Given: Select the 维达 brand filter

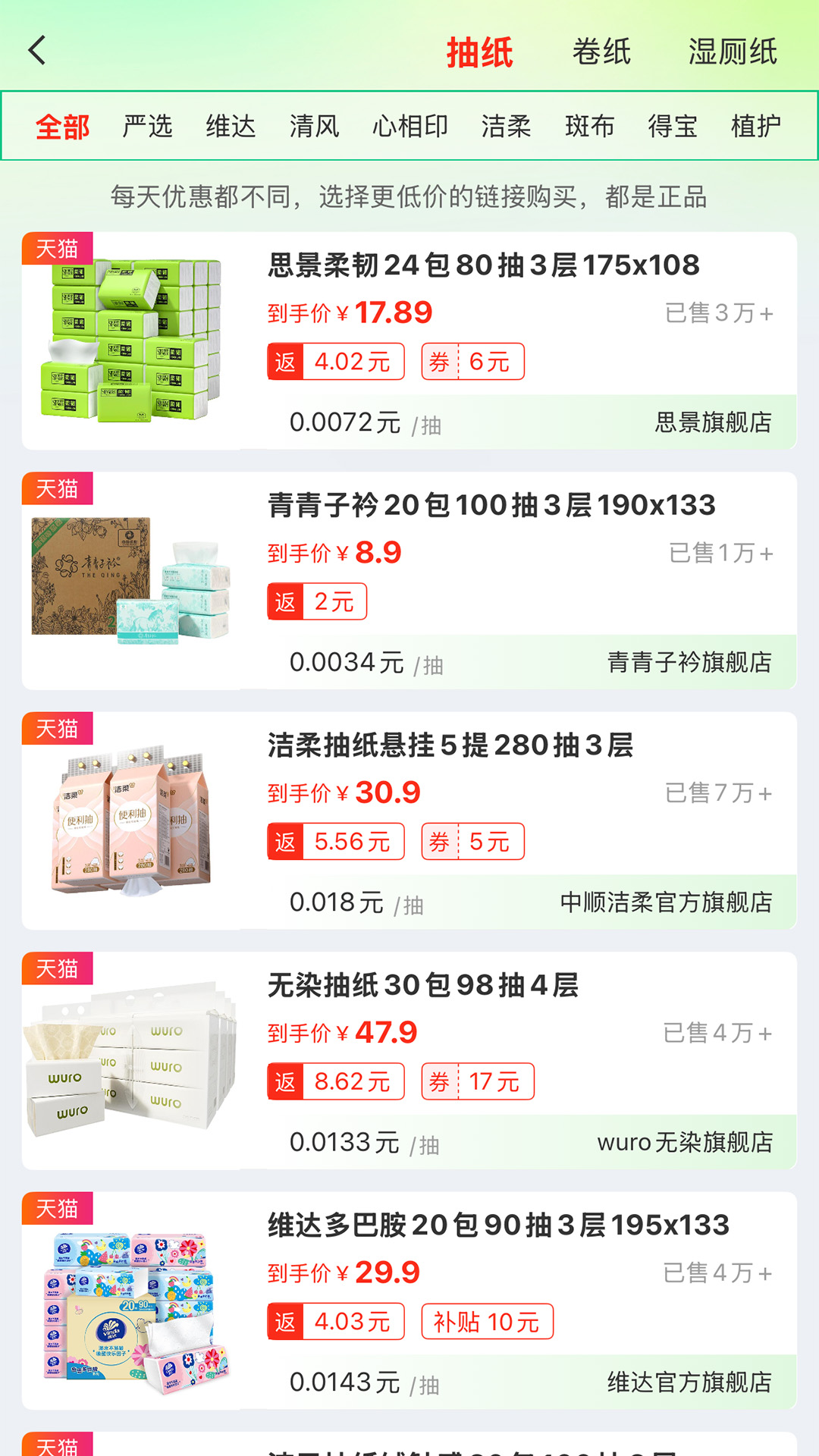Looking at the screenshot, I should 229,127.
